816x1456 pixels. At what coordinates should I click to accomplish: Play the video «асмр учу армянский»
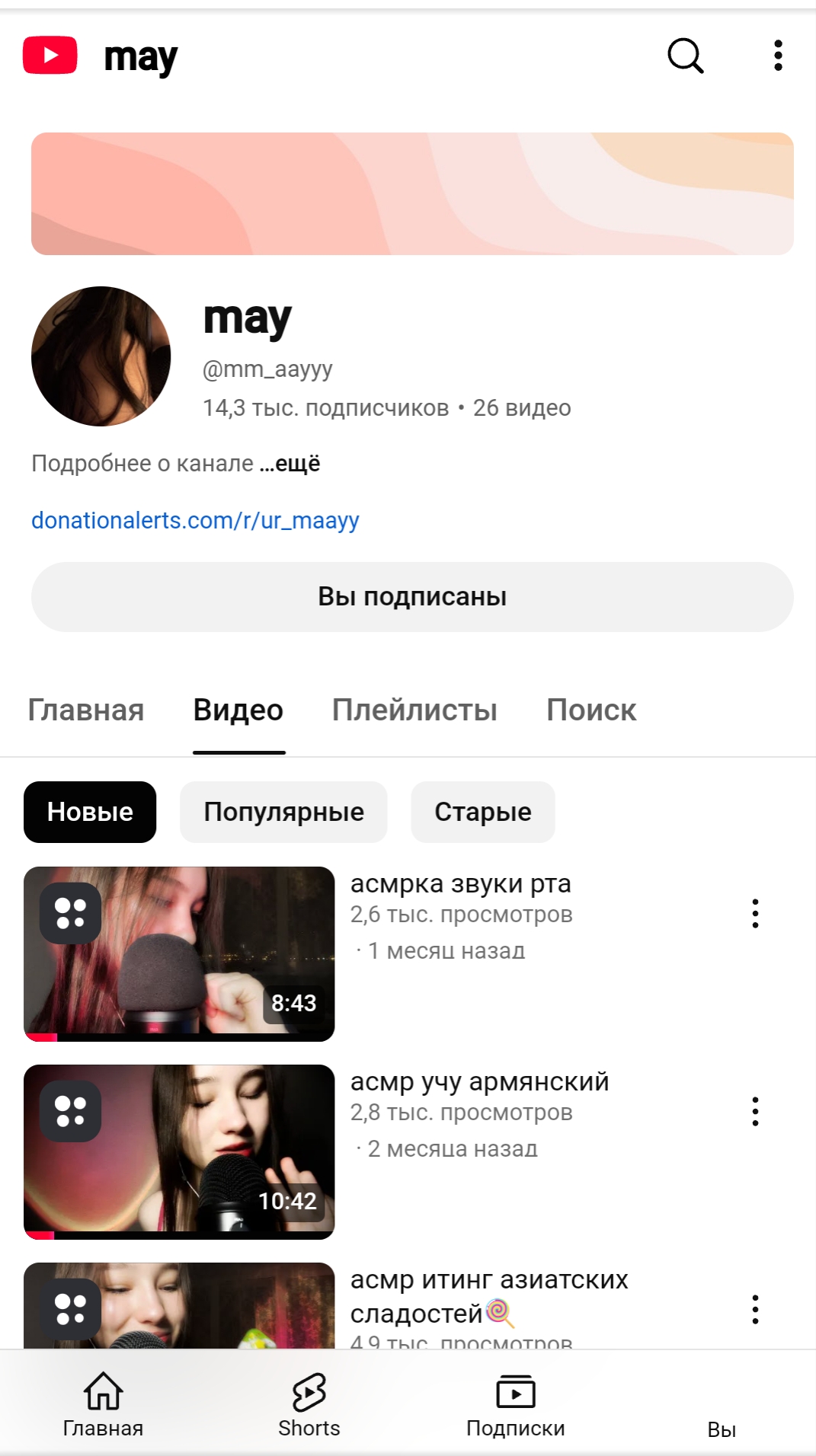coord(179,1151)
